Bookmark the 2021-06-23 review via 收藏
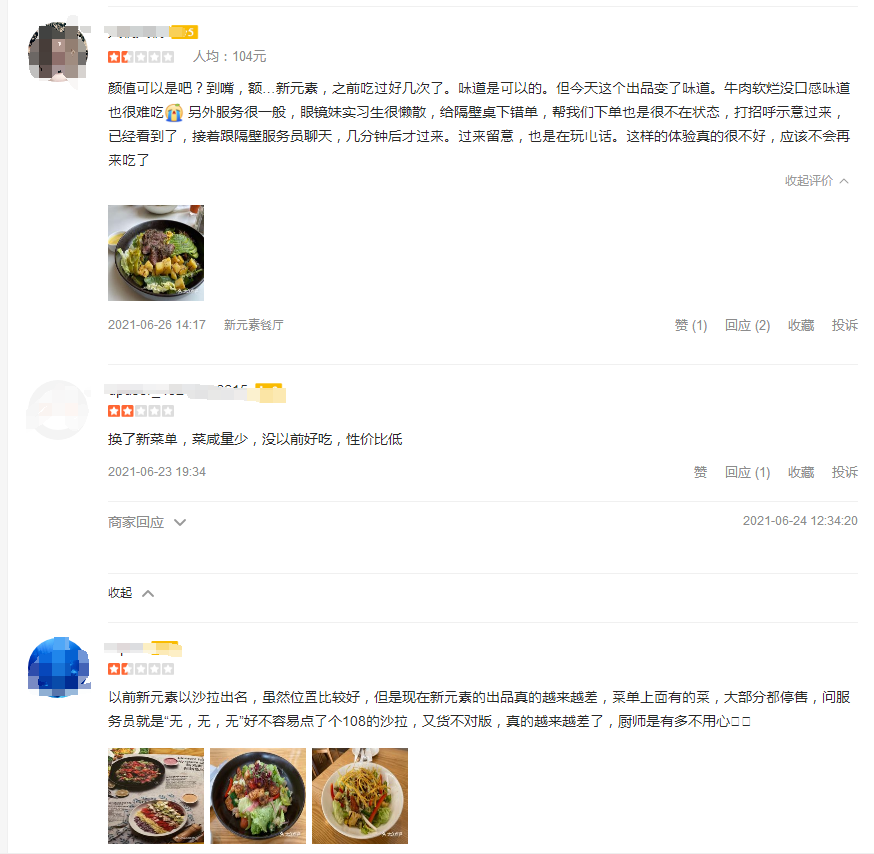Viewport: 874px width, 854px height. (x=801, y=472)
